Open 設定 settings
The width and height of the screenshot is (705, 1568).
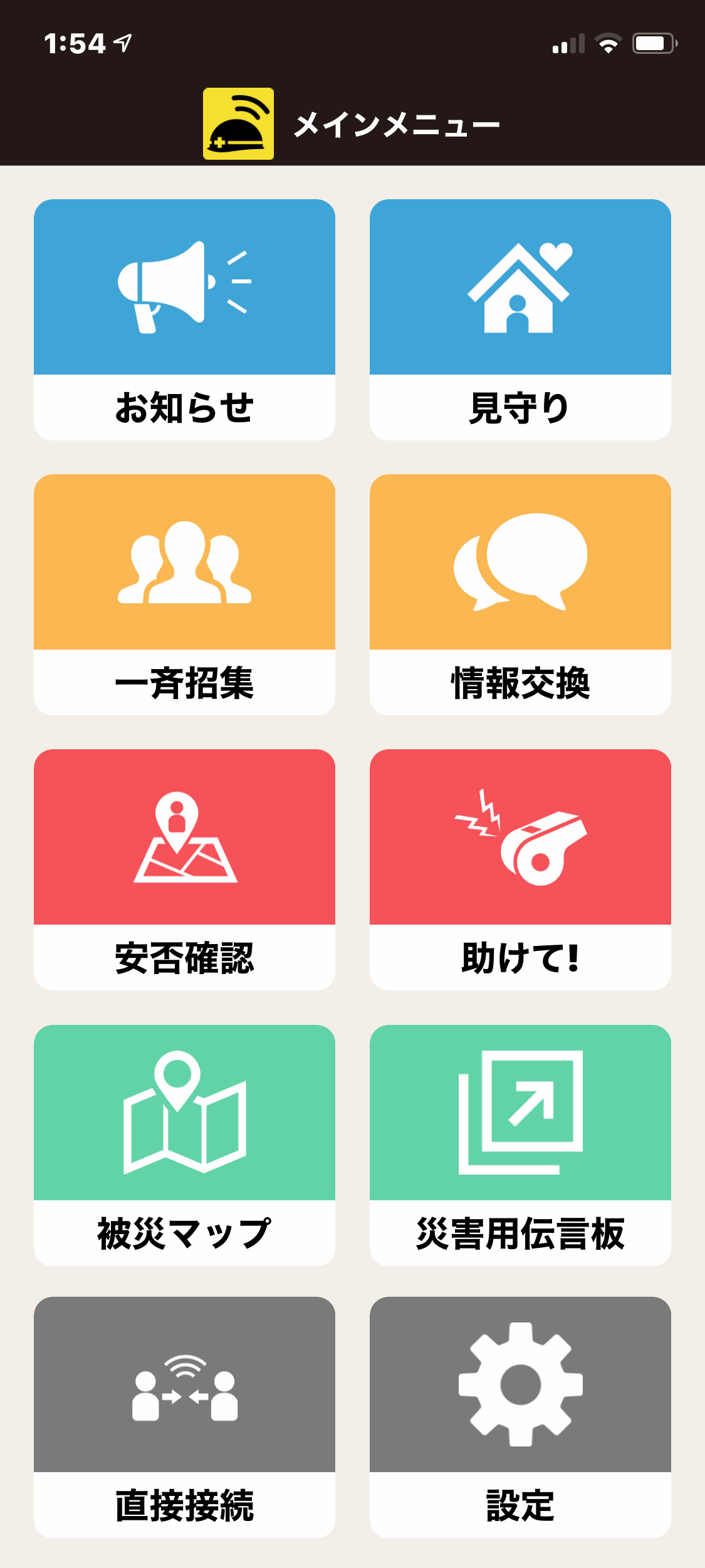click(520, 1416)
